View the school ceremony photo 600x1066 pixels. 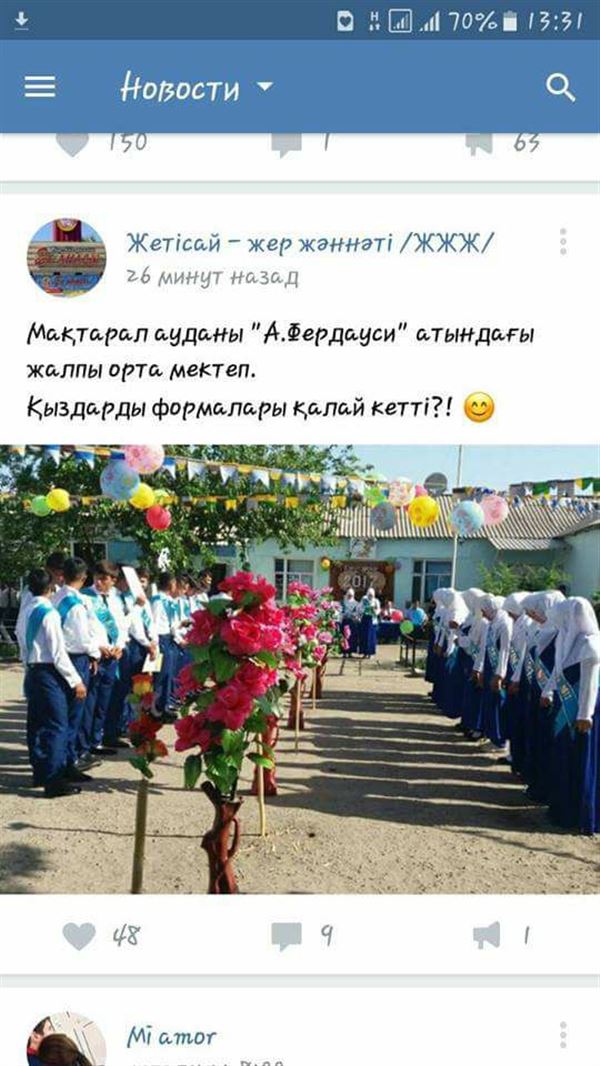(x=300, y=668)
